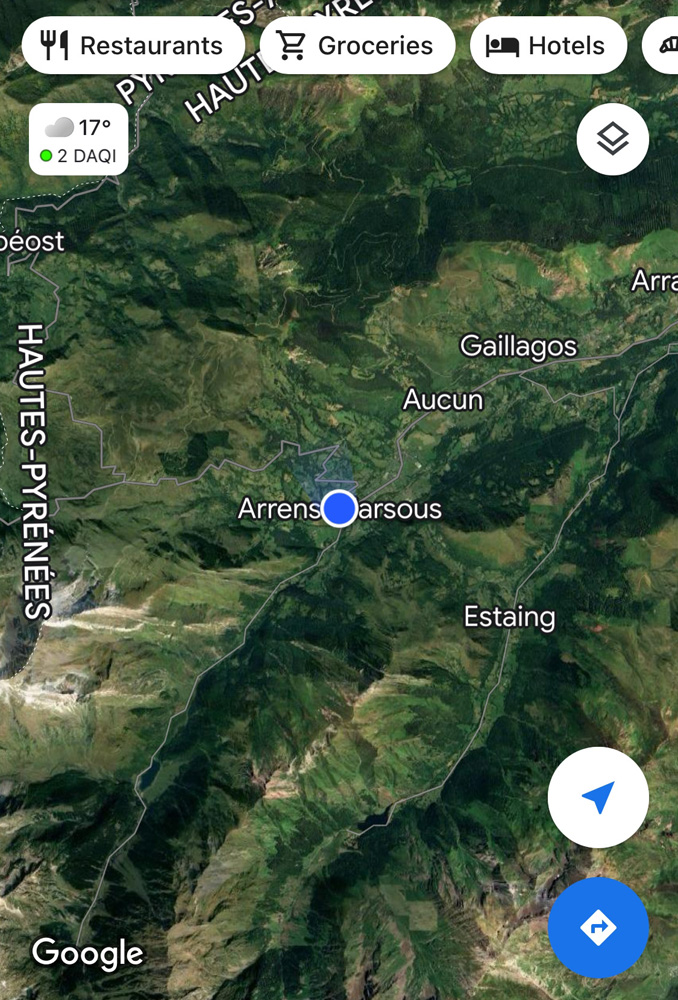Screen dimensions: 678x1000
Task: Tap the blue current location dot
Action: 340,508
